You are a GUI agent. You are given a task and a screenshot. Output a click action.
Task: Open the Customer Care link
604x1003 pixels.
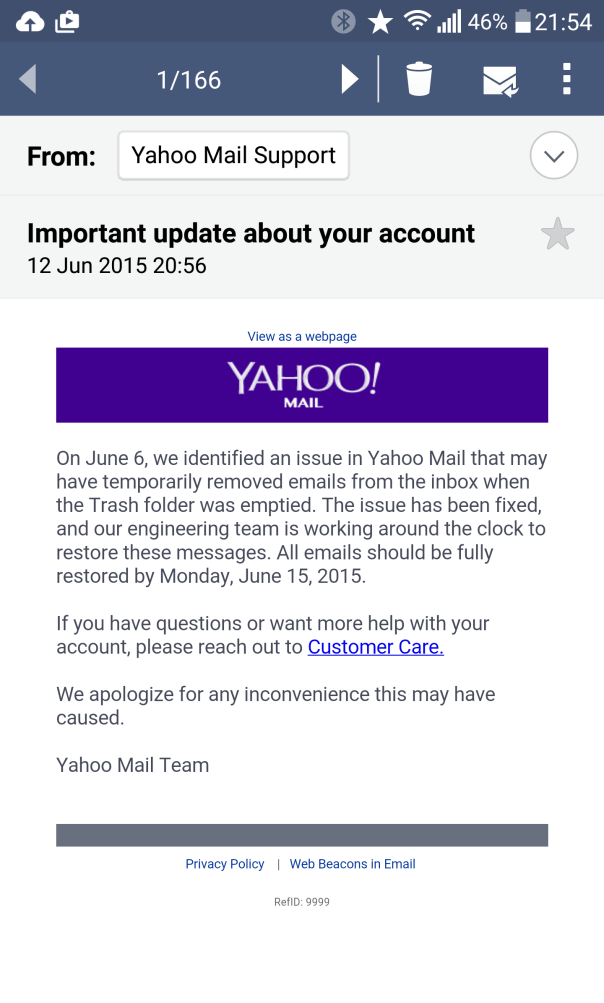point(375,647)
